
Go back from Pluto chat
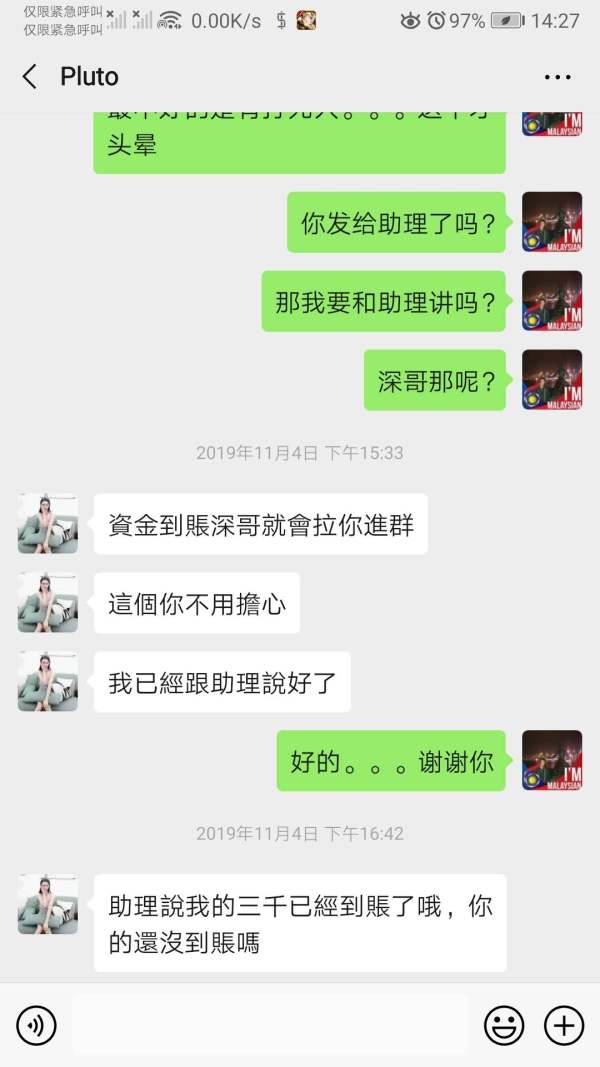click(x=29, y=76)
